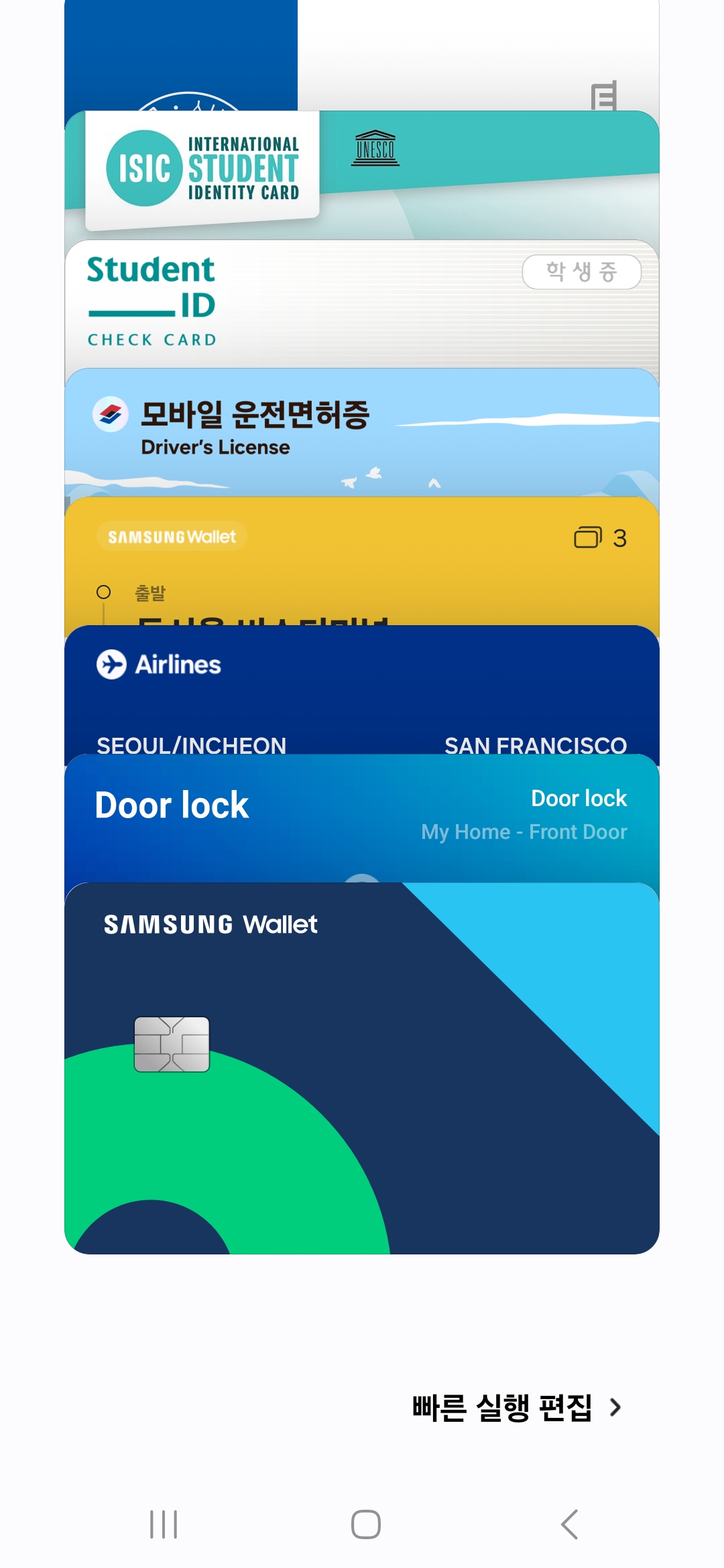Go to the home screen
The image size is (724, 1568).
365,1524
